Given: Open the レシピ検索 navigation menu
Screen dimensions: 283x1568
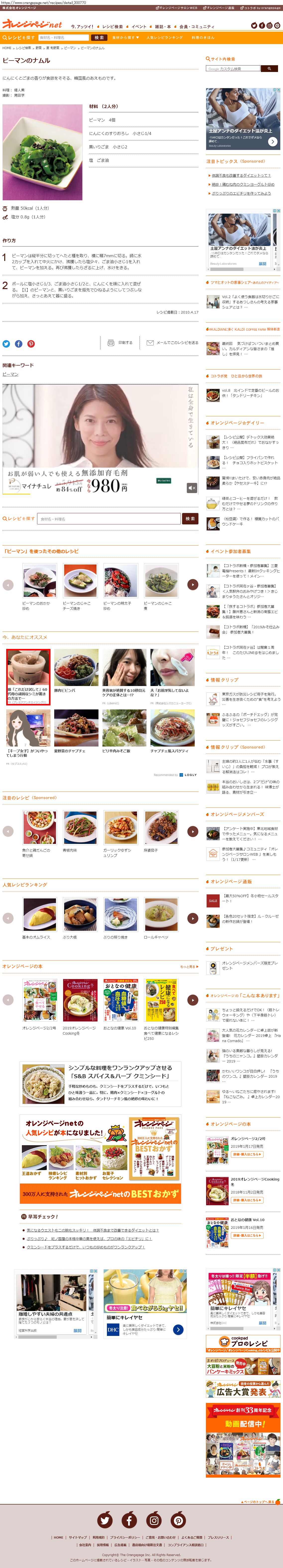Looking at the screenshot, I should [x=112, y=27].
